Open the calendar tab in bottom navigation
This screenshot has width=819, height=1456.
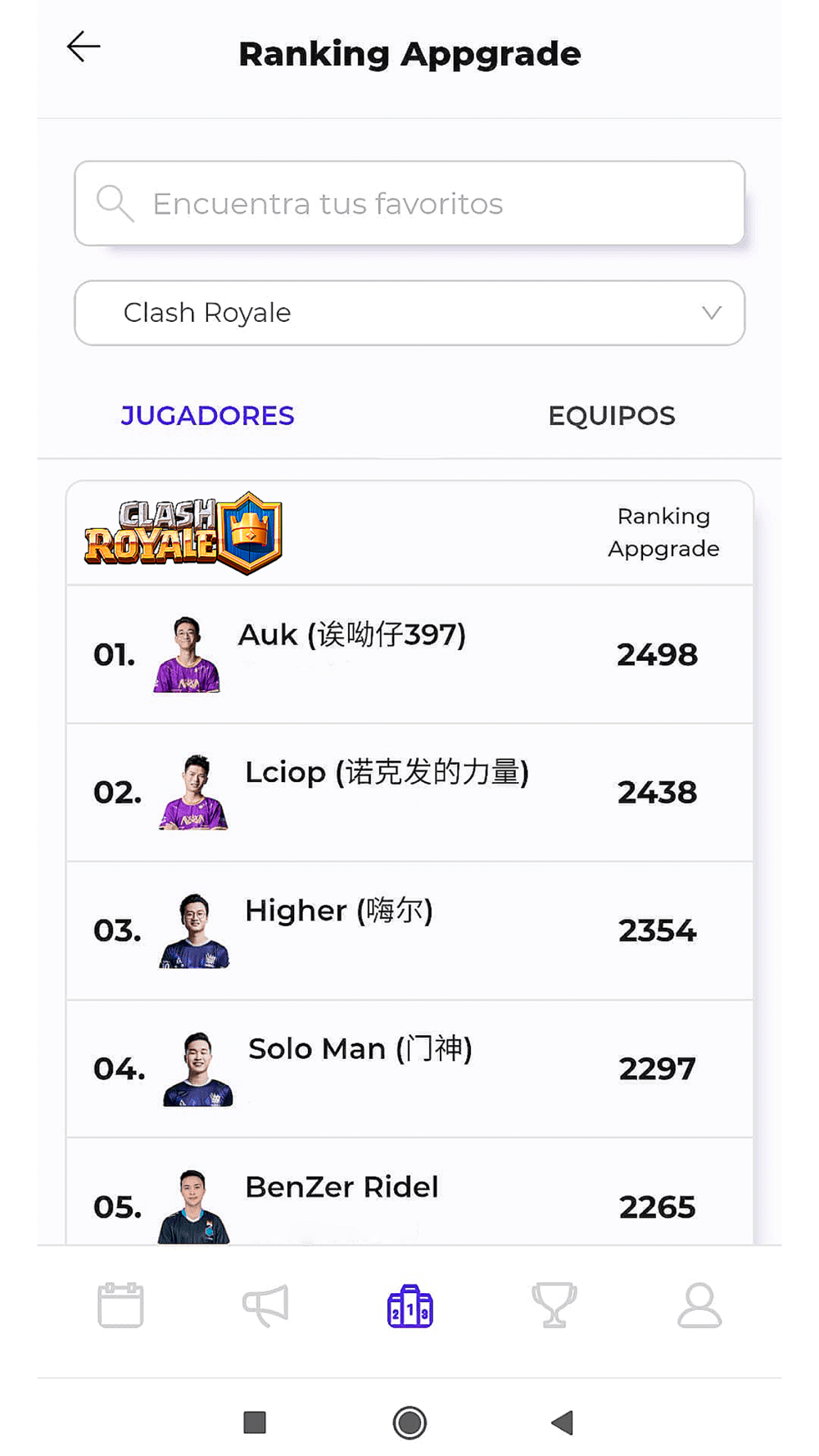(x=120, y=1305)
